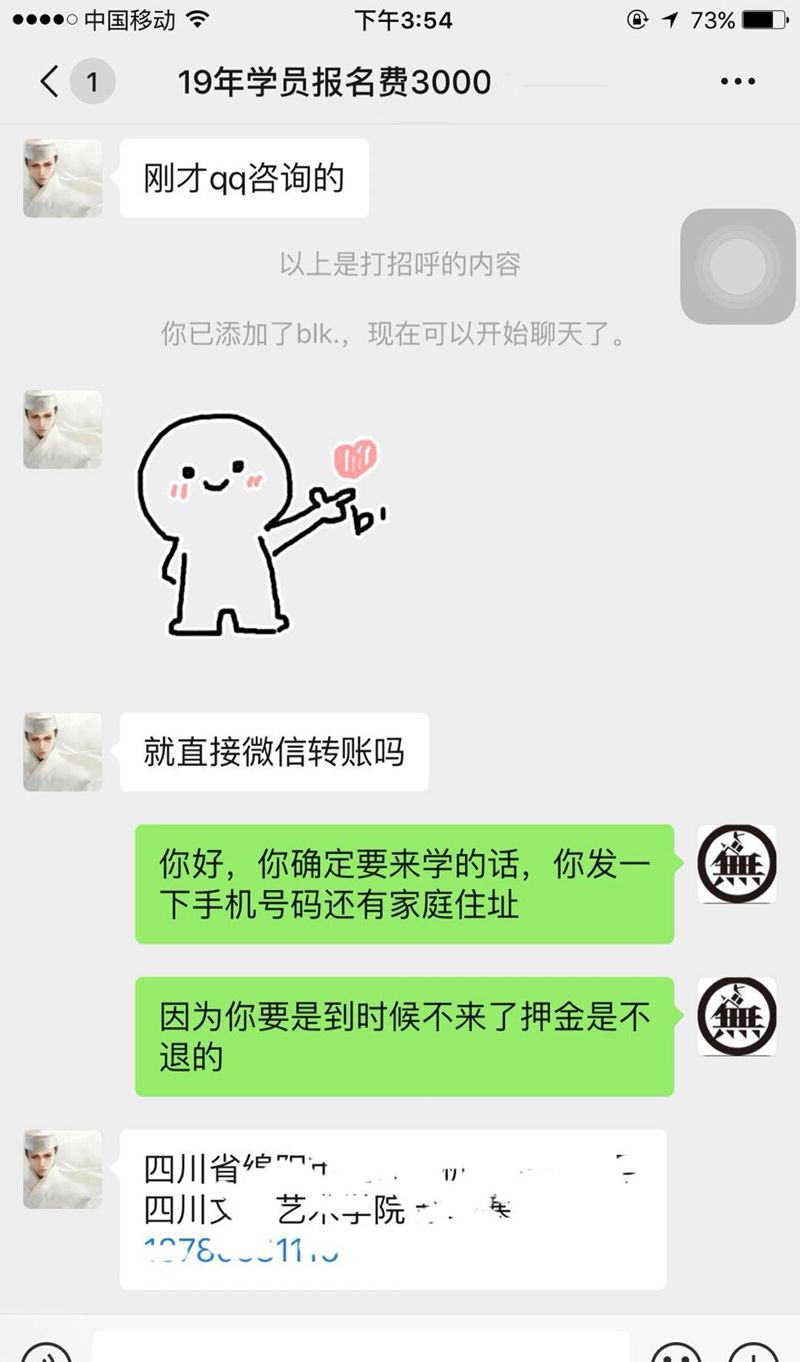Open sender's avatar beside the 四川省 address message
800x1362 pixels.
(x=63, y=1170)
